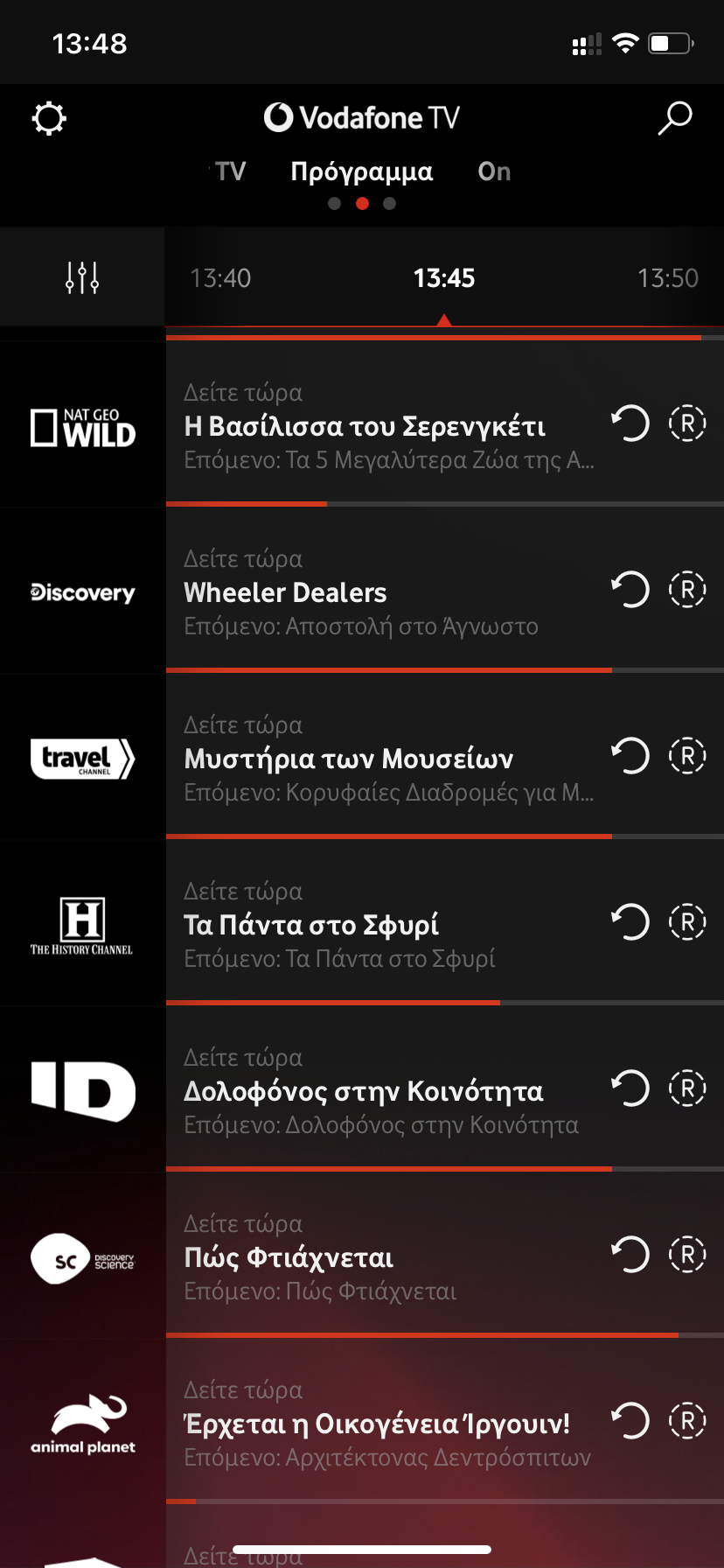This screenshot has height=1568, width=724.
Task: Restart Wheeler Dealers from the beginning
Action: (x=630, y=590)
